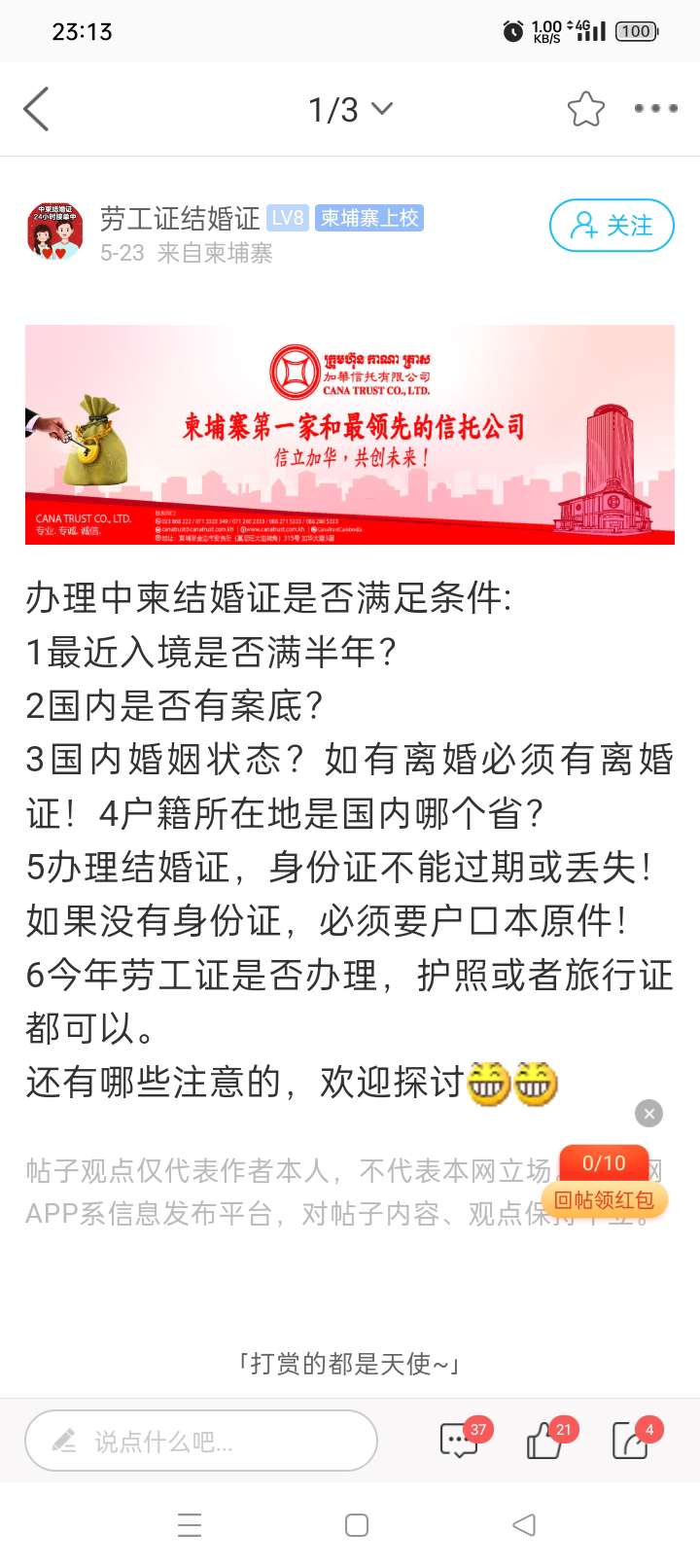Tap the 说点什么吧 comment input field
This screenshot has height=1568, width=700.
(x=200, y=1441)
